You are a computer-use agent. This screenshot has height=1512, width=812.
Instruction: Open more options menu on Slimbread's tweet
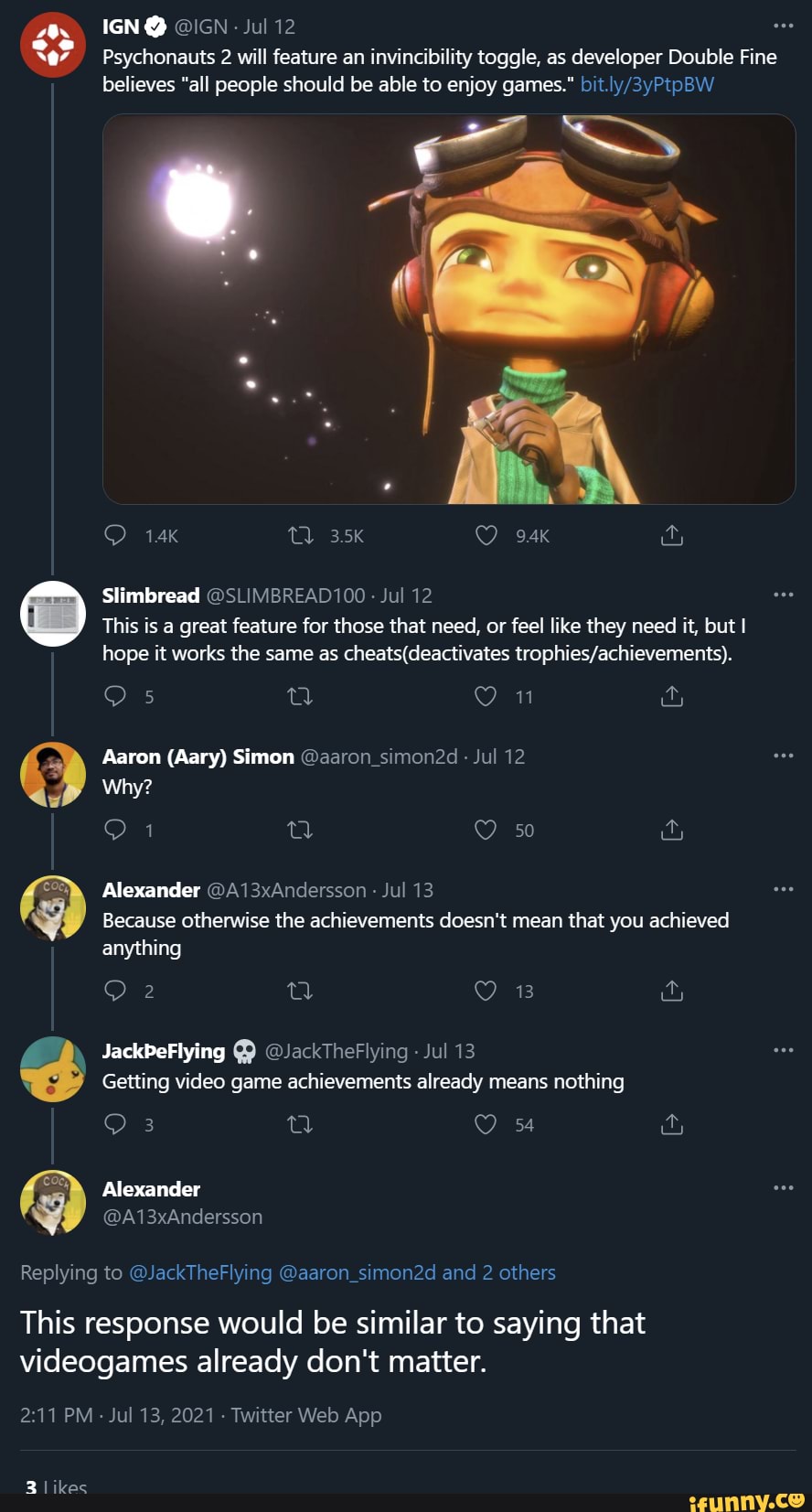point(782,594)
